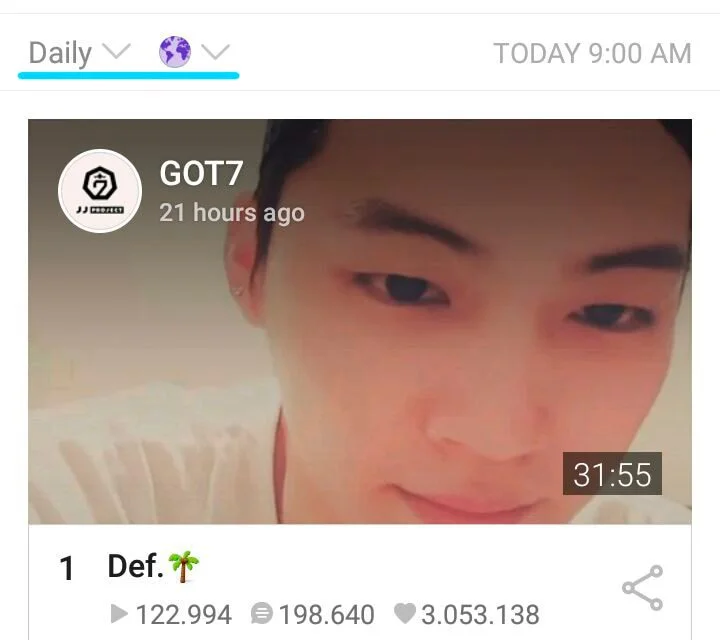Open the GOT7 channel avatar
This screenshot has height=640, width=720.
coord(100,190)
